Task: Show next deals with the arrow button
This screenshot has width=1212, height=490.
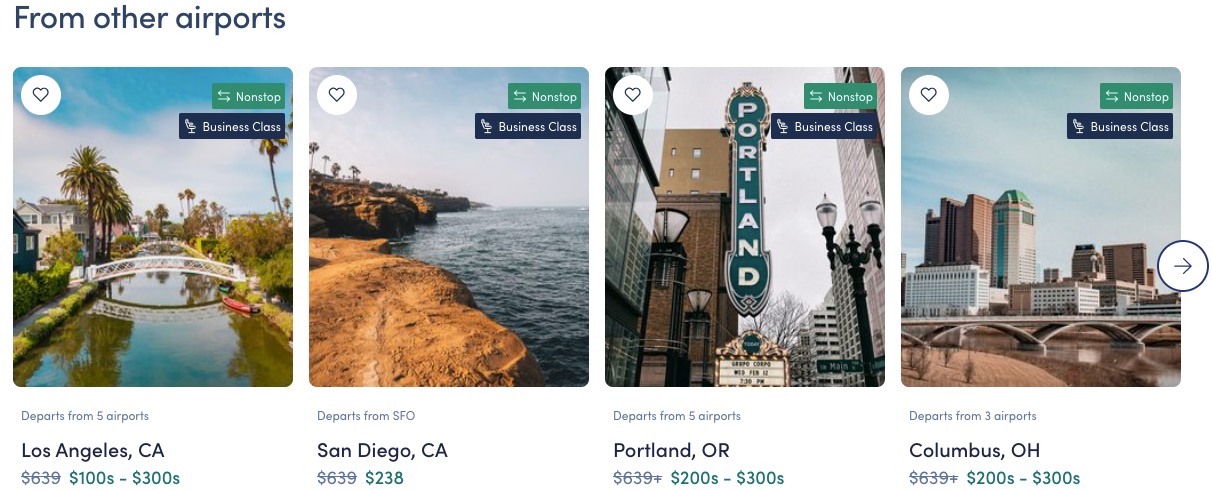Action: pyautogui.click(x=1183, y=266)
